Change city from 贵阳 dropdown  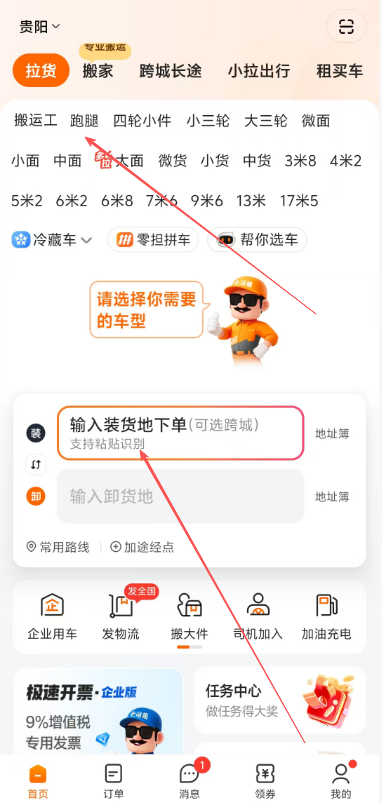pyautogui.click(x=40, y=26)
